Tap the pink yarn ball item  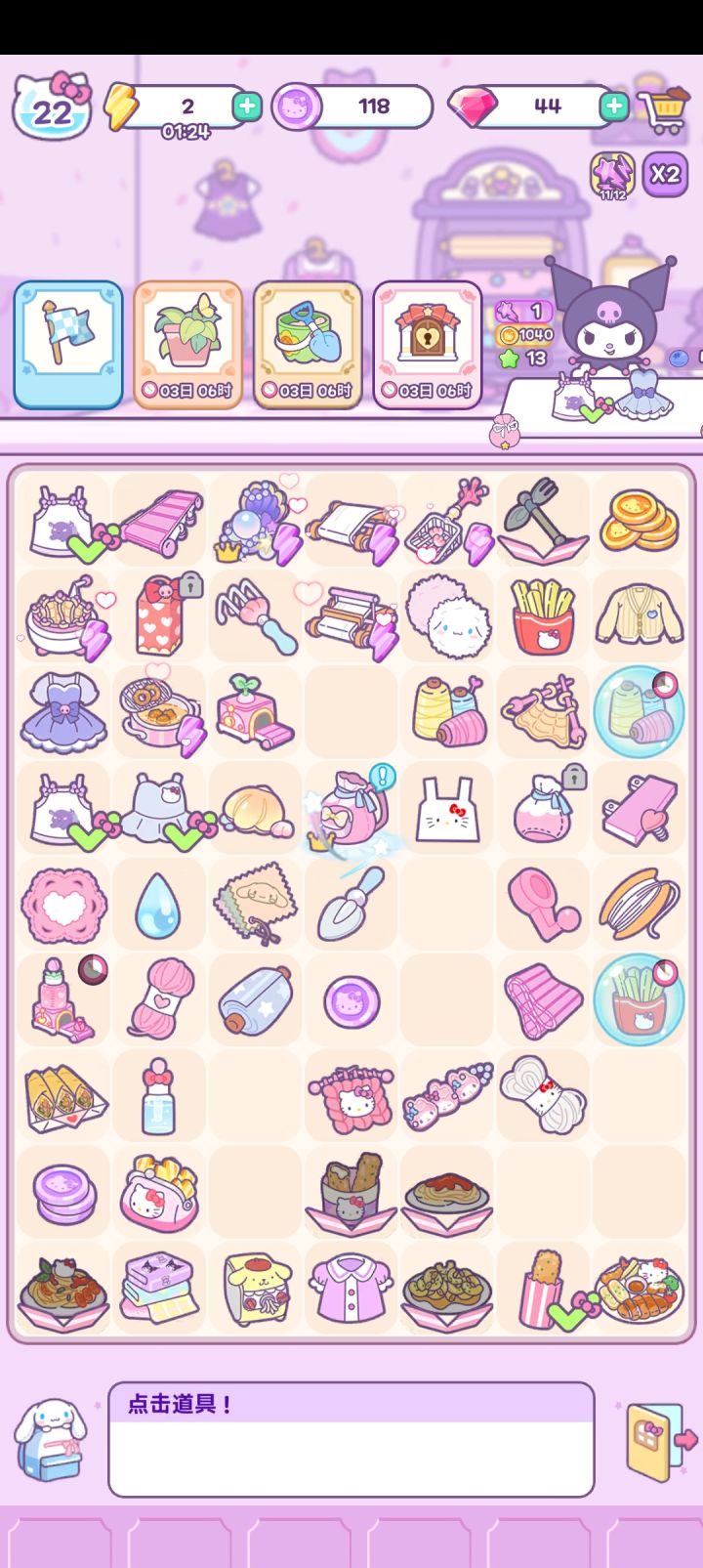point(159,998)
